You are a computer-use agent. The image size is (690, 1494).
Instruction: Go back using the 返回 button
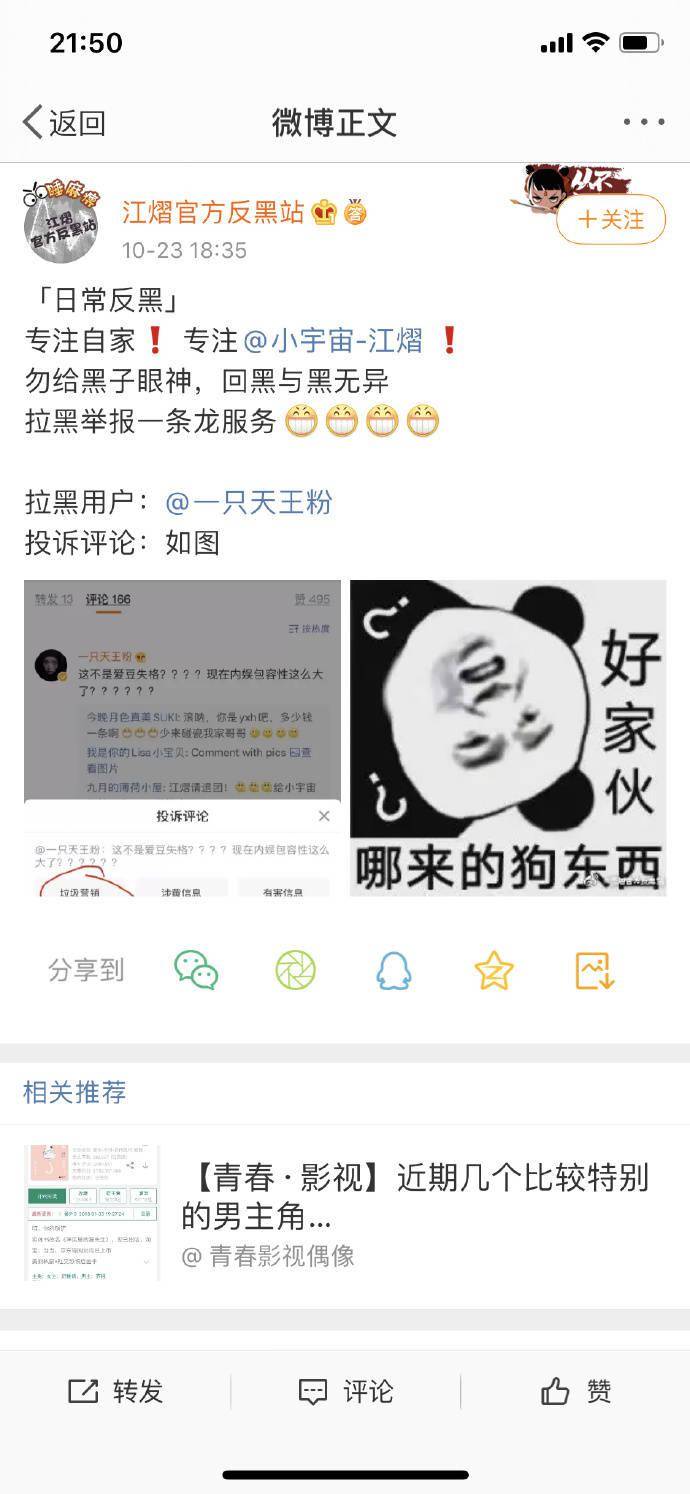tap(64, 123)
